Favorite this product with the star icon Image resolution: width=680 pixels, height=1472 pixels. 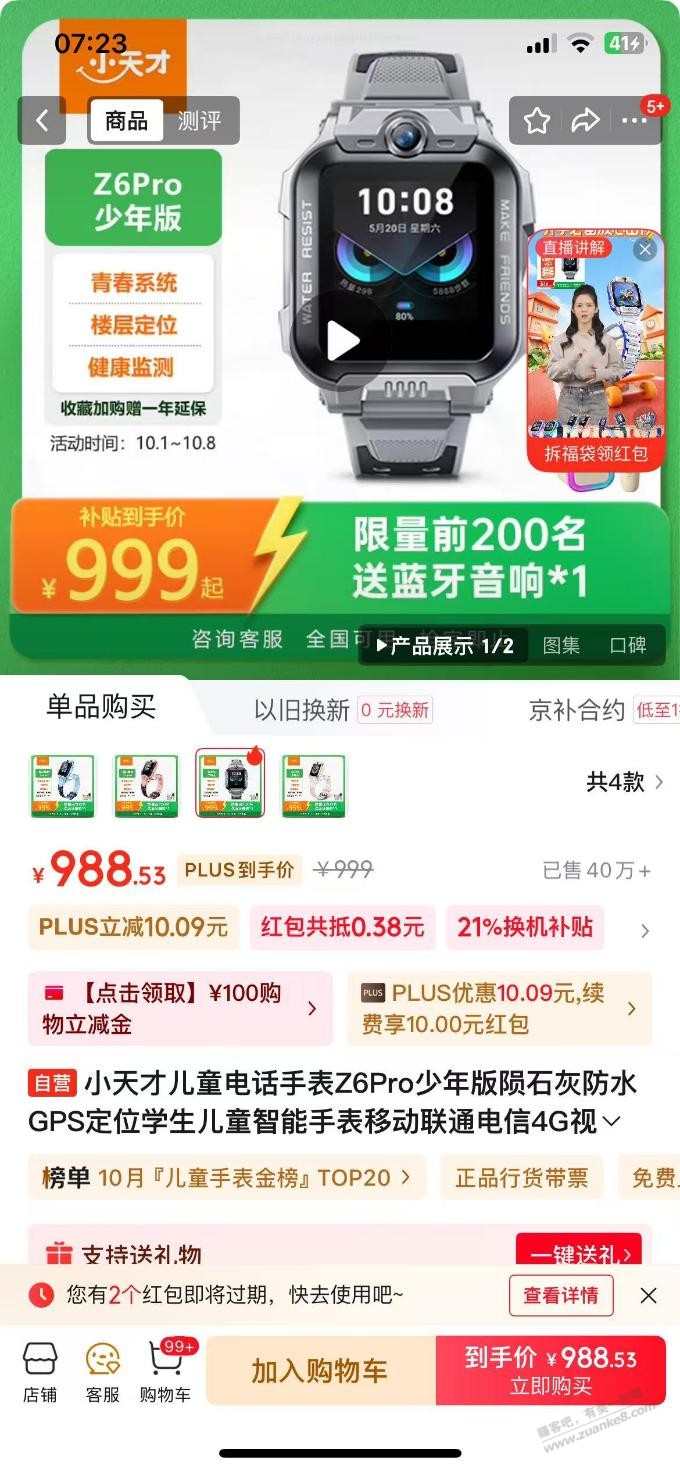[537, 121]
